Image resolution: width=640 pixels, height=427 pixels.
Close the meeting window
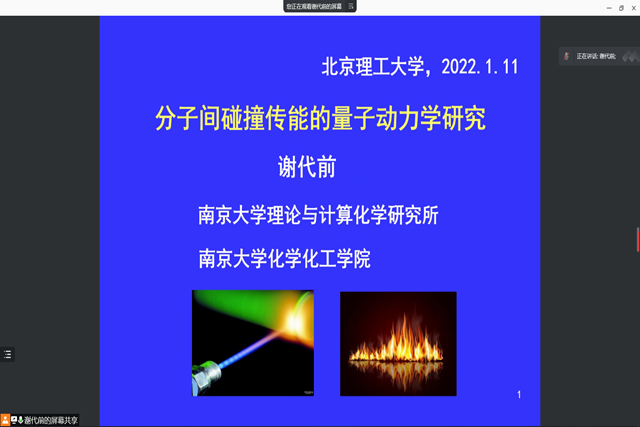coord(633,7)
